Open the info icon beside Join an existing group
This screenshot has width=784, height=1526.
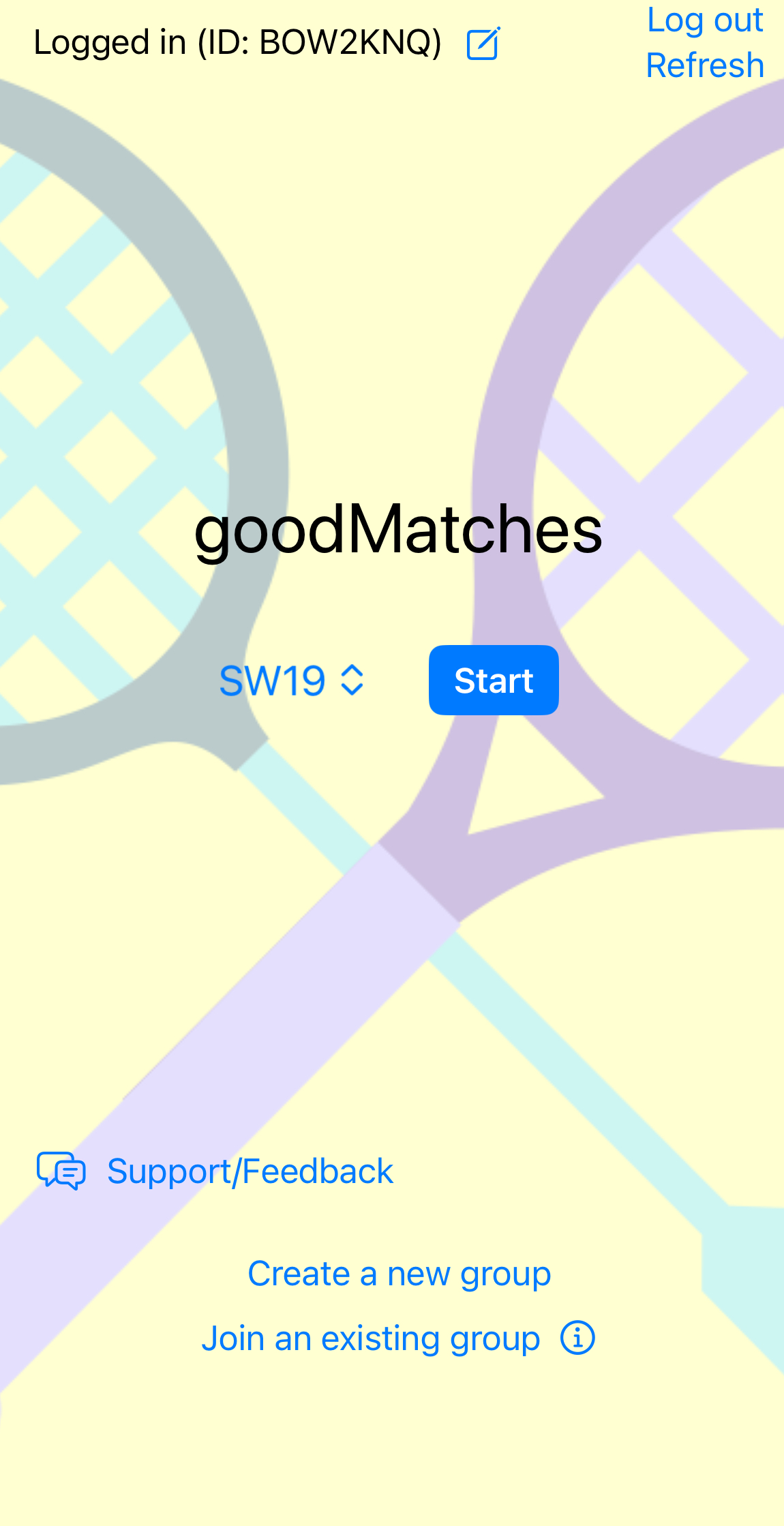(x=577, y=1338)
